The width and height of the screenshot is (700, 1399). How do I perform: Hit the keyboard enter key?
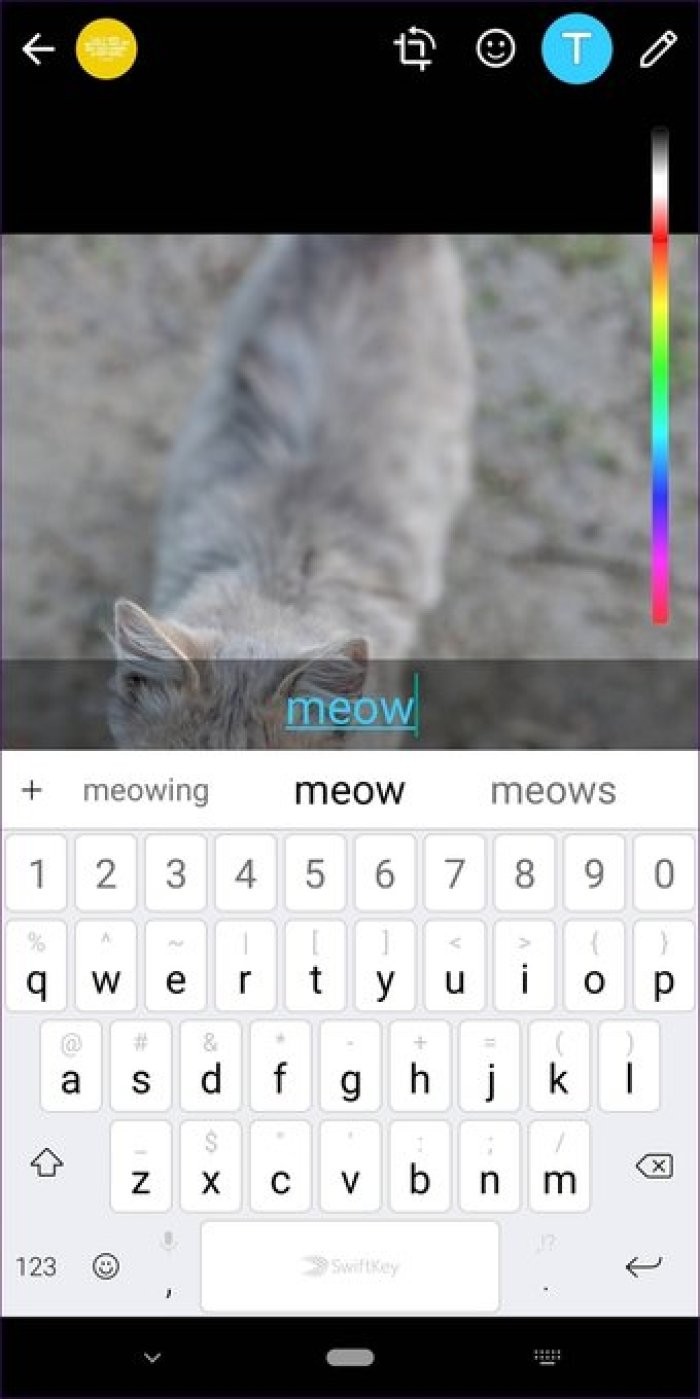point(643,1267)
